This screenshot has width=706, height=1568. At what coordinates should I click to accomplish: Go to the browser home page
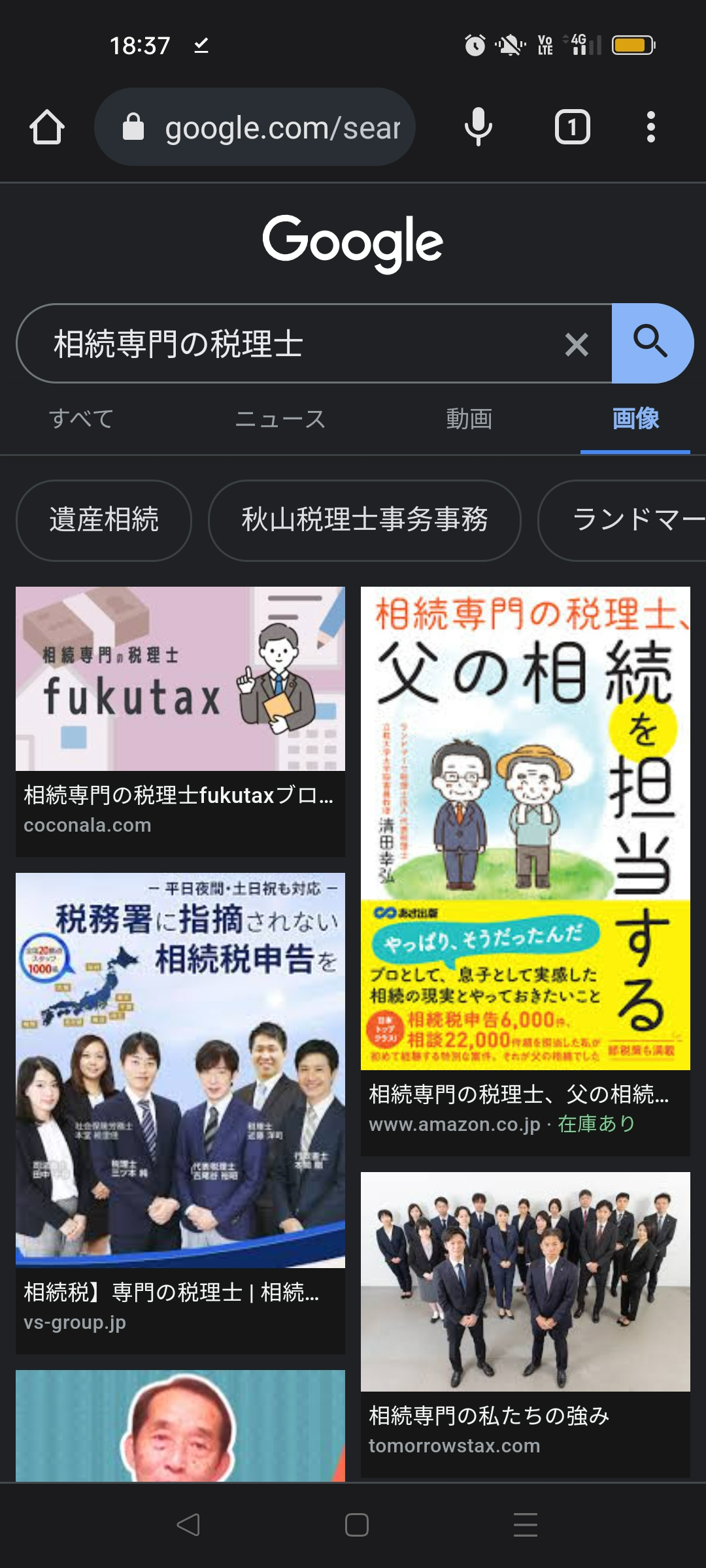pos(47,127)
